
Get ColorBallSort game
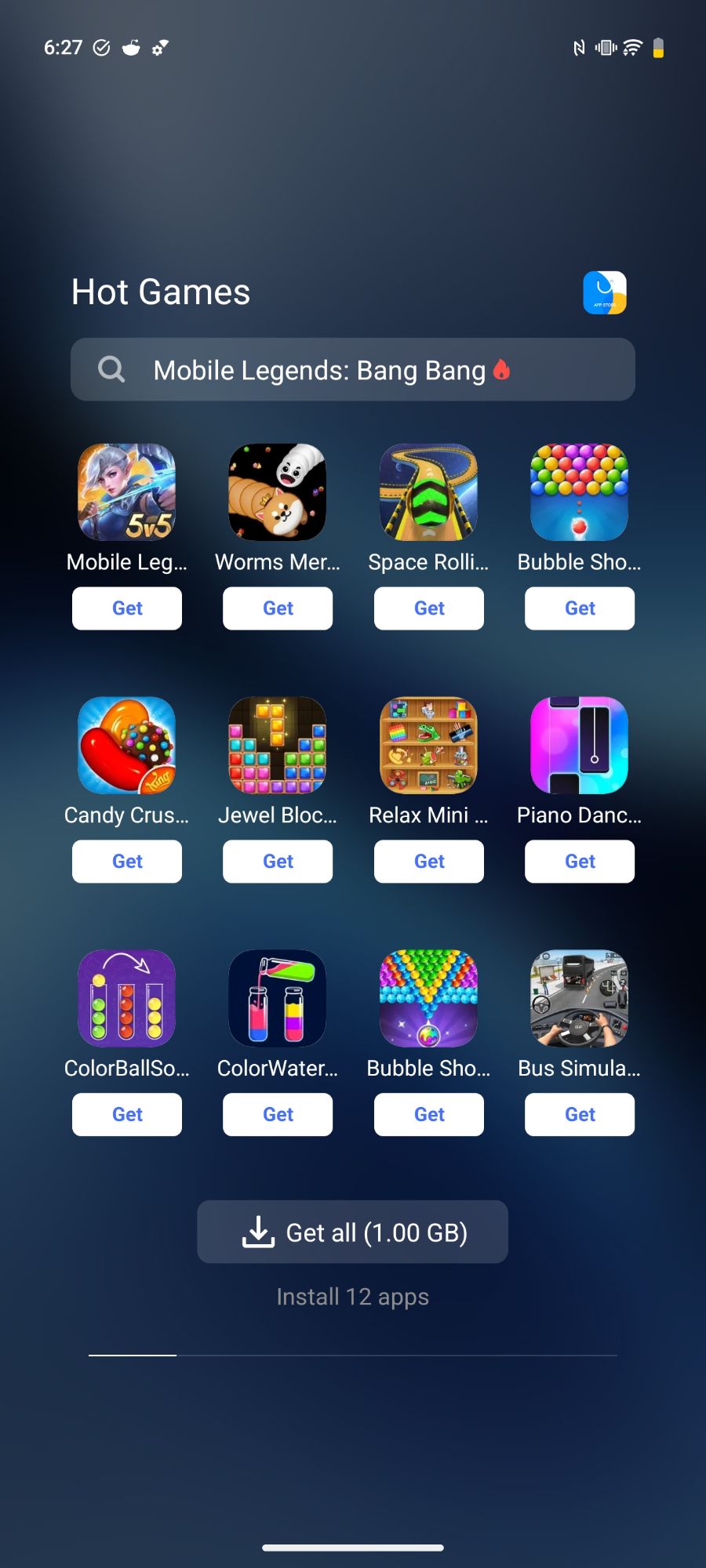point(127,1115)
